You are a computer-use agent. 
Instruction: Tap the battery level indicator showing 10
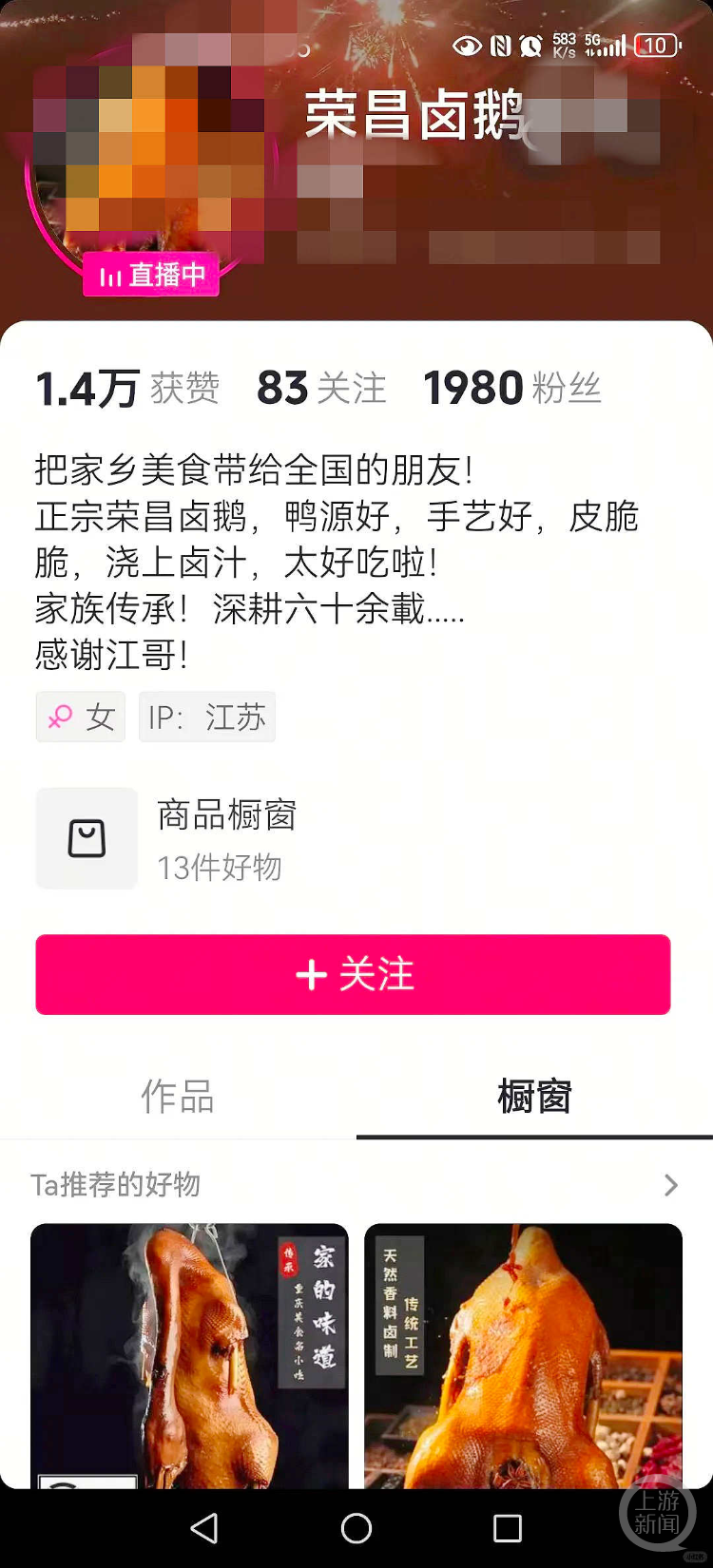tap(656, 44)
